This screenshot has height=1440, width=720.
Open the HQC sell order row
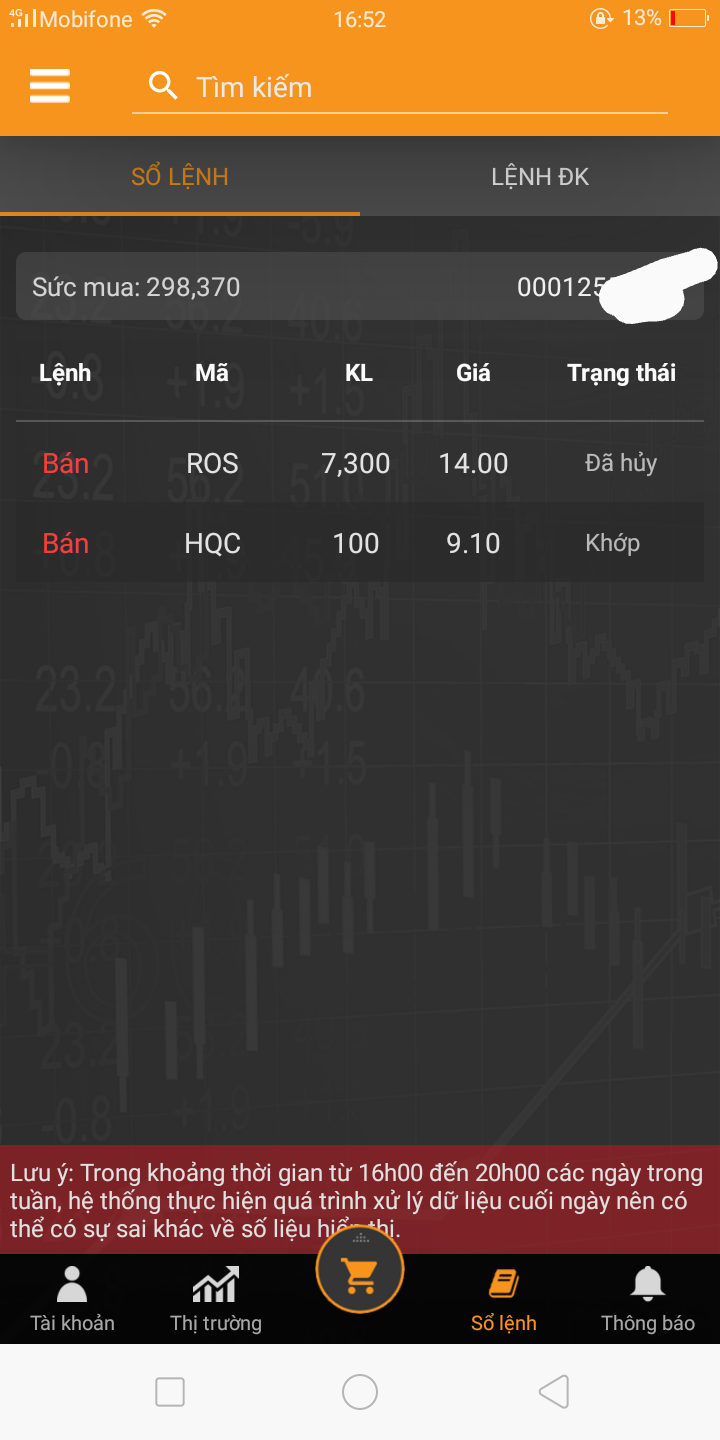[360, 543]
